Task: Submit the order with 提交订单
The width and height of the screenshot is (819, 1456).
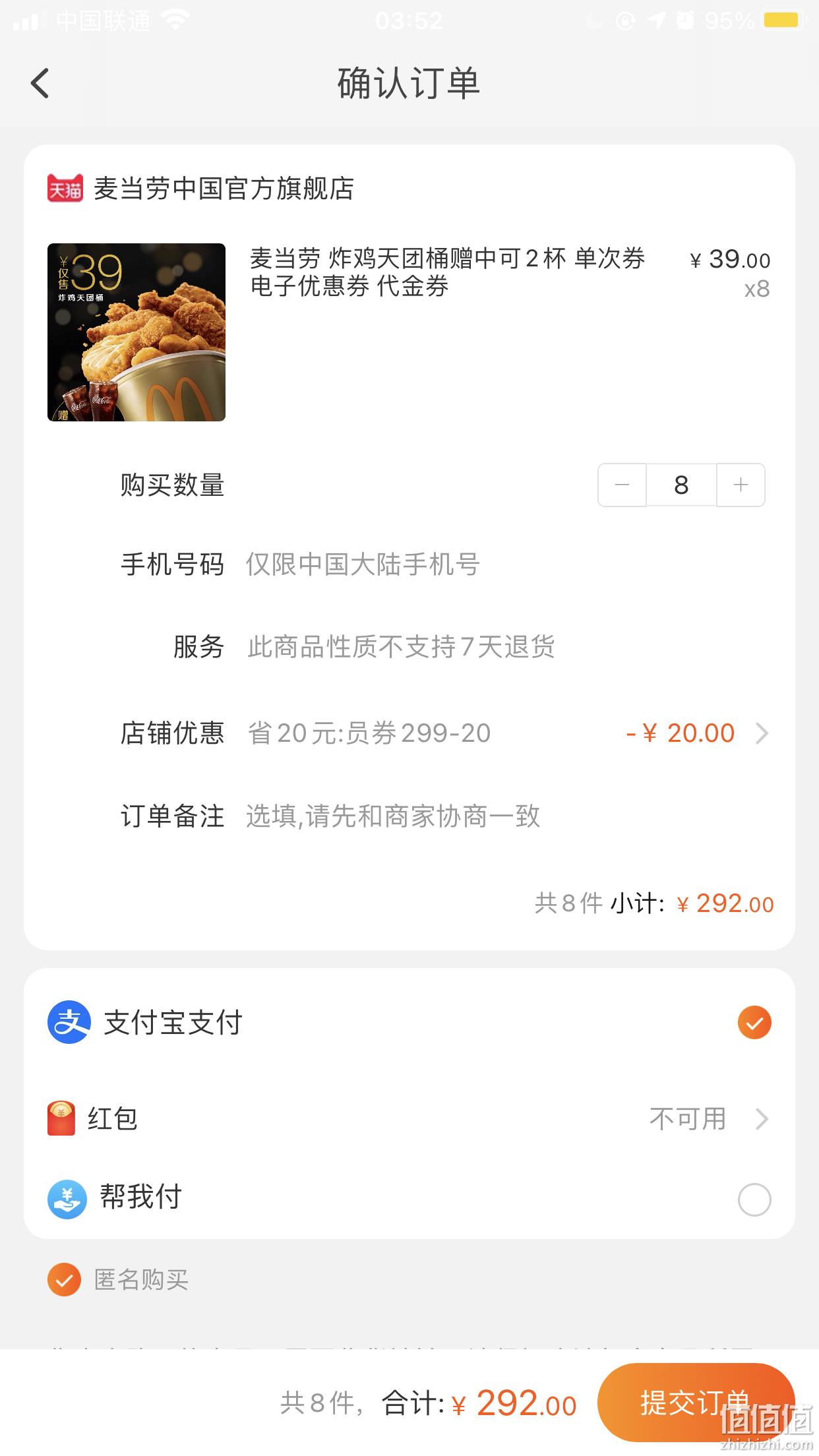Action: point(696,1403)
